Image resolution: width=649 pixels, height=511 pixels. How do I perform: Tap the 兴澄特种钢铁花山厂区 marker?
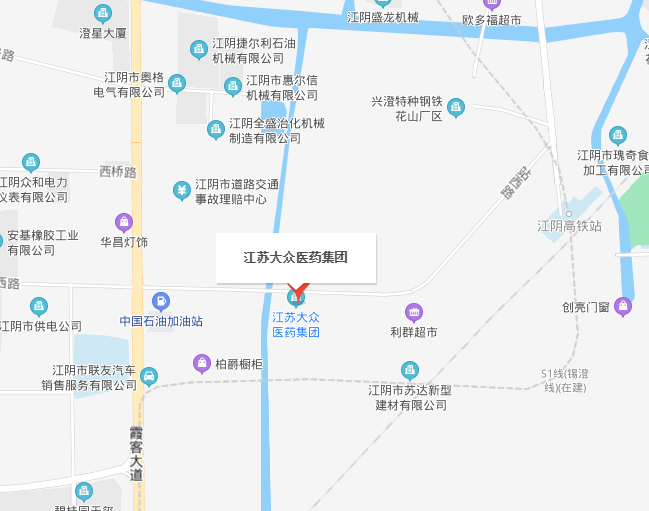[x=456, y=107]
